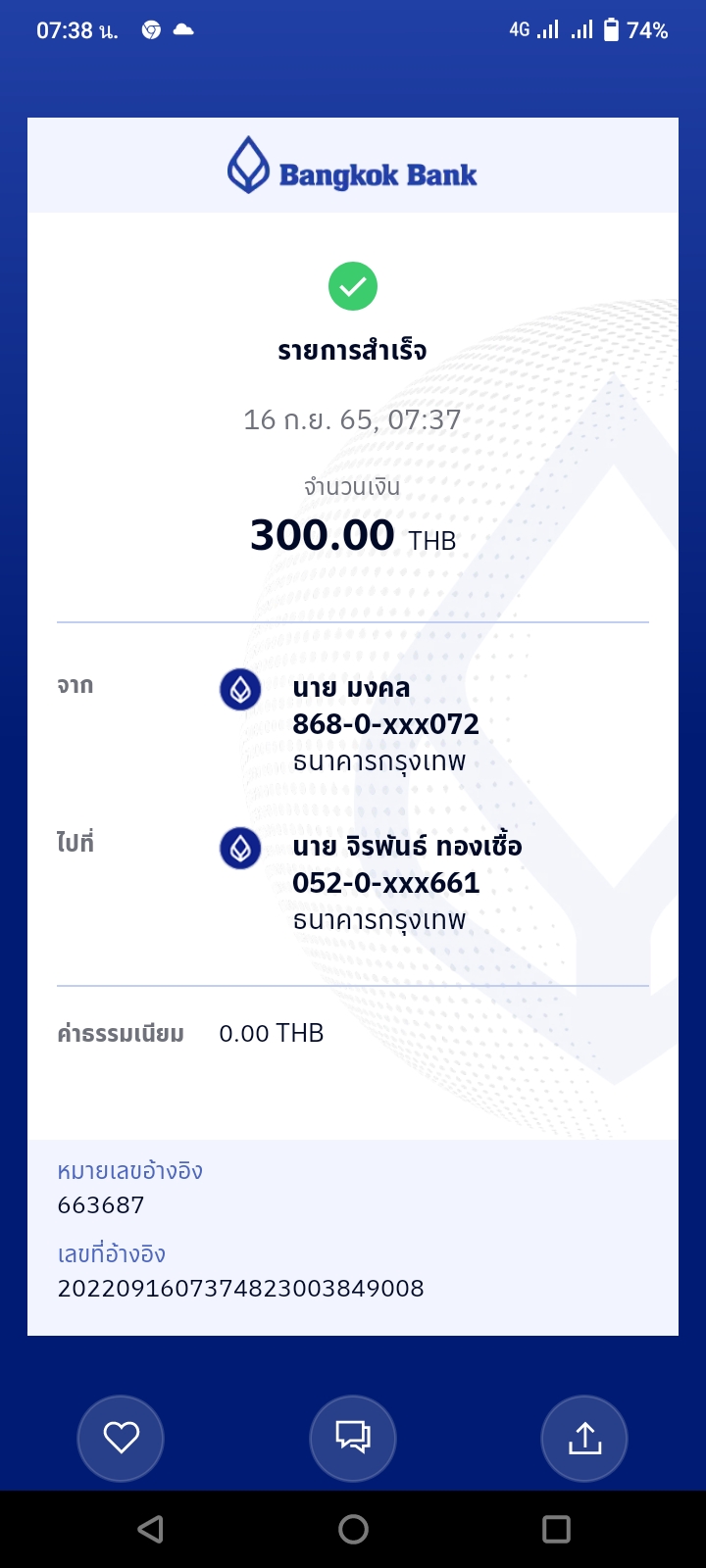This screenshot has height=1568, width=706.
Task: Go to the system home screen
Action: [x=353, y=1529]
